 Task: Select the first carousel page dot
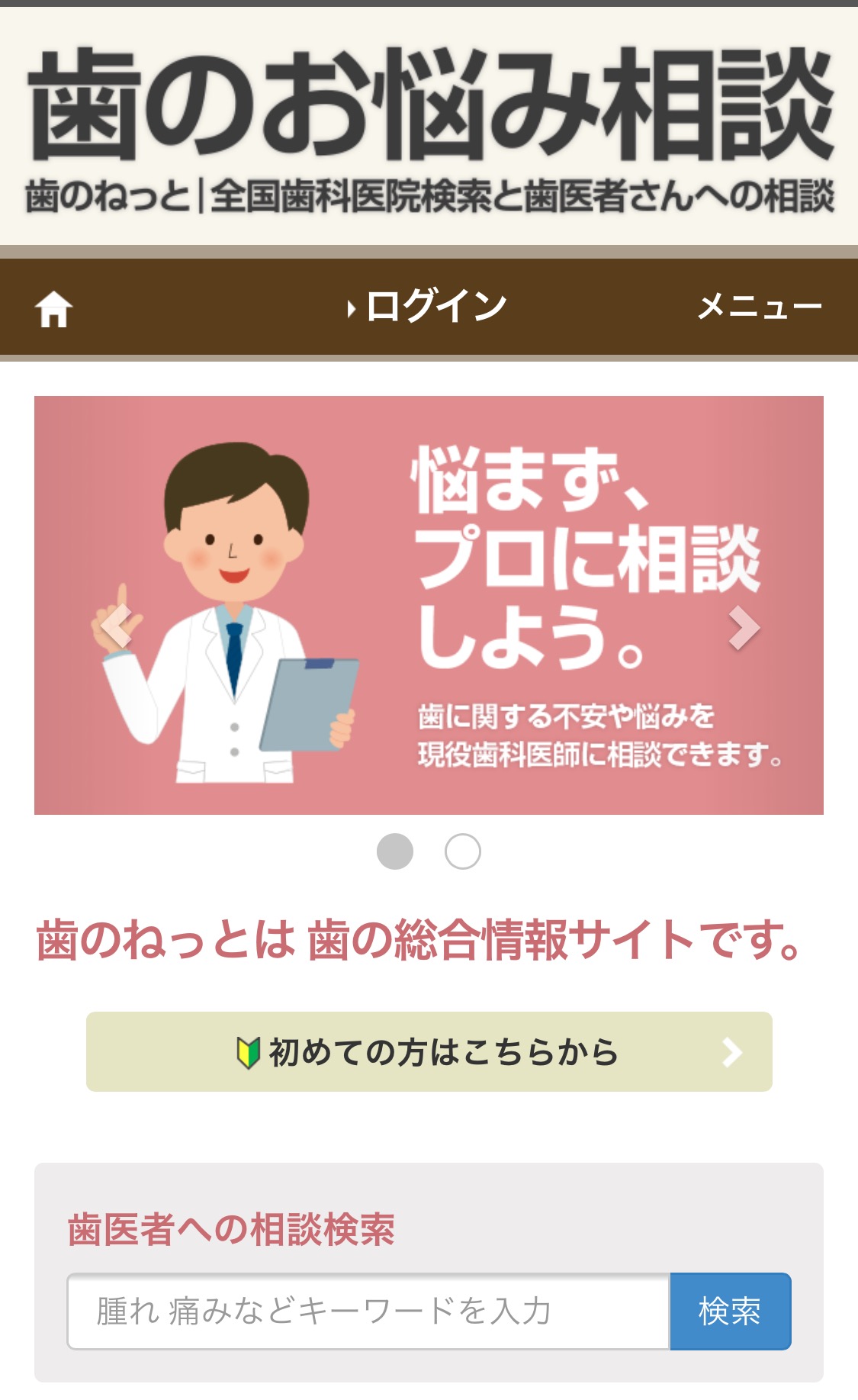pos(395,851)
